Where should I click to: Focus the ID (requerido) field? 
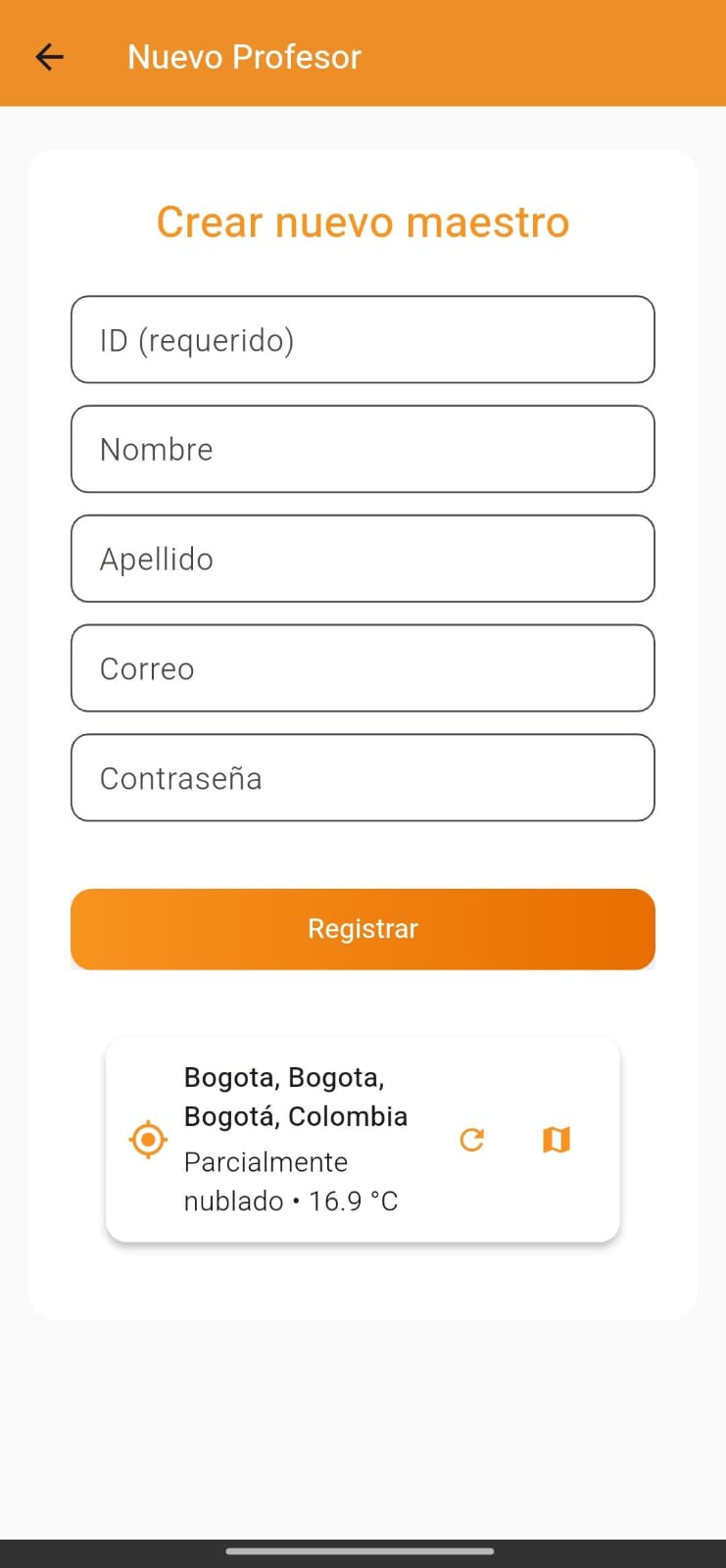[x=363, y=340]
